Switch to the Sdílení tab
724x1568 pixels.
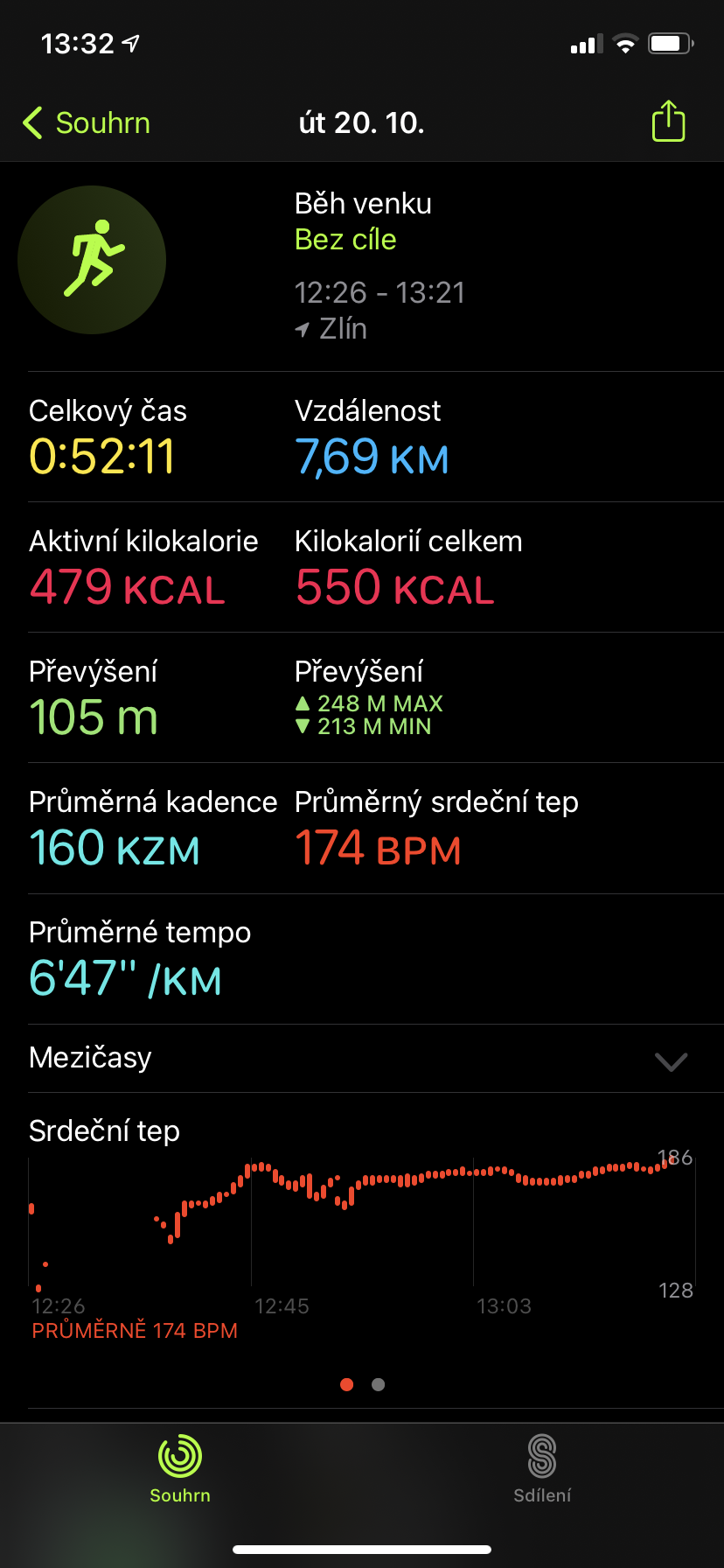(x=542, y=1469)
